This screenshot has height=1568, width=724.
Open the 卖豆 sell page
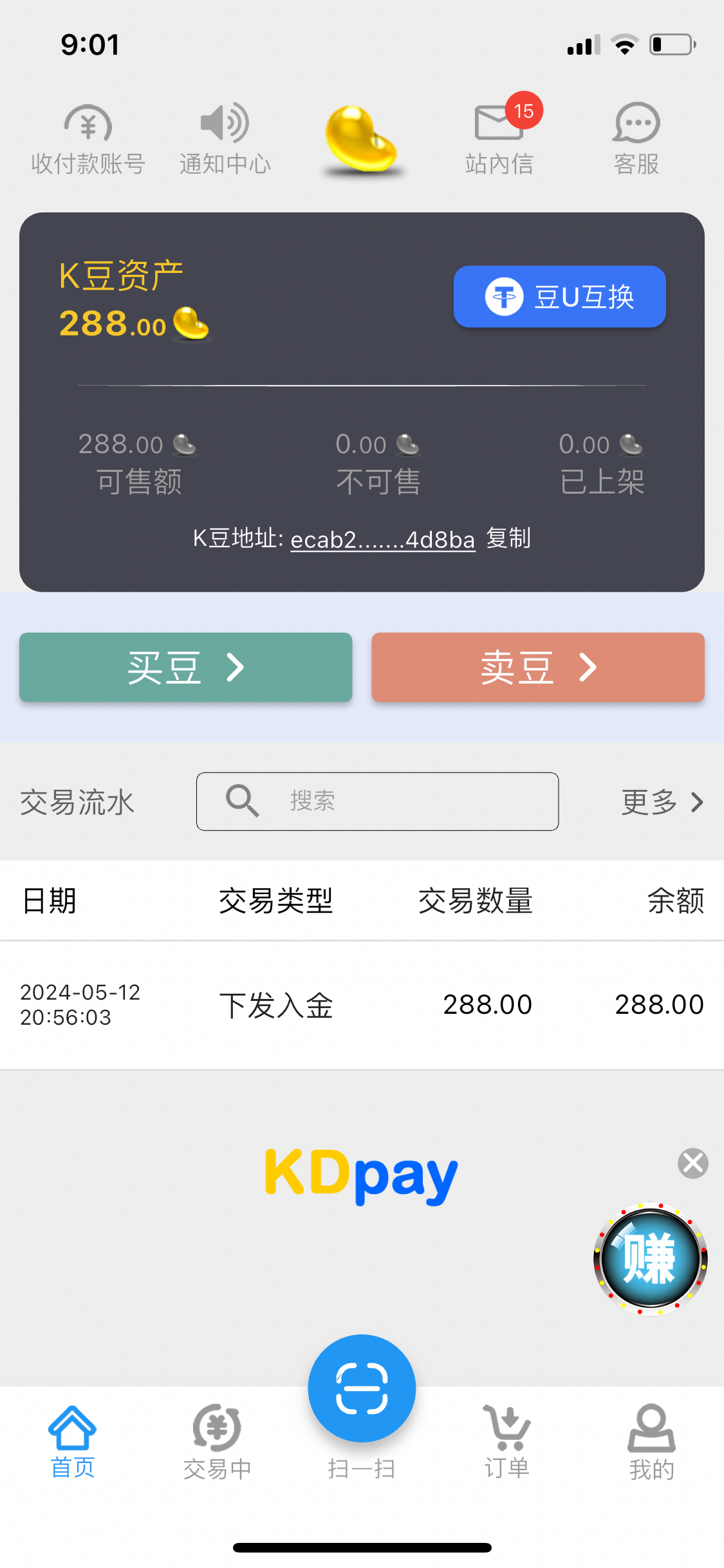(x=537, y=667)
